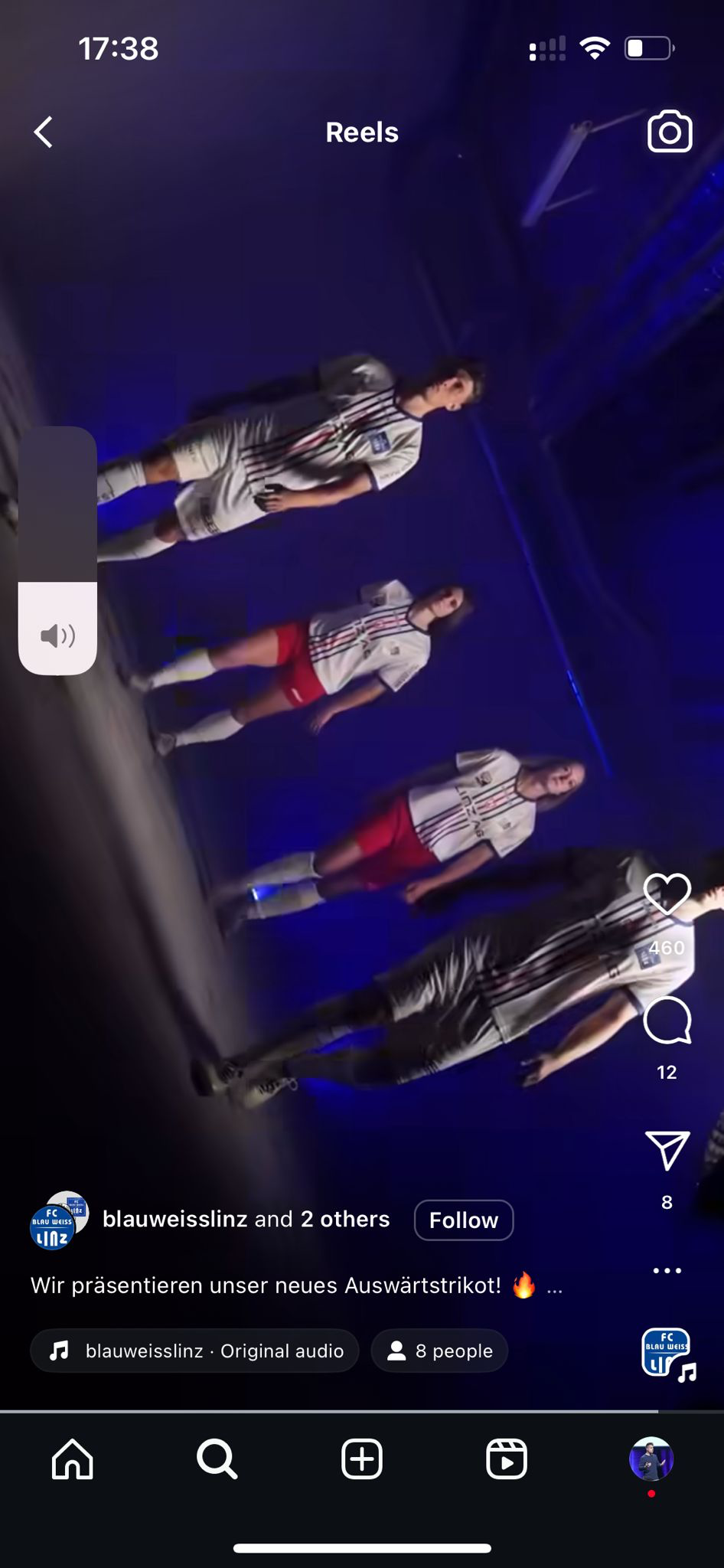Share the reel via the paper plane icon

tap(667, 1150)
